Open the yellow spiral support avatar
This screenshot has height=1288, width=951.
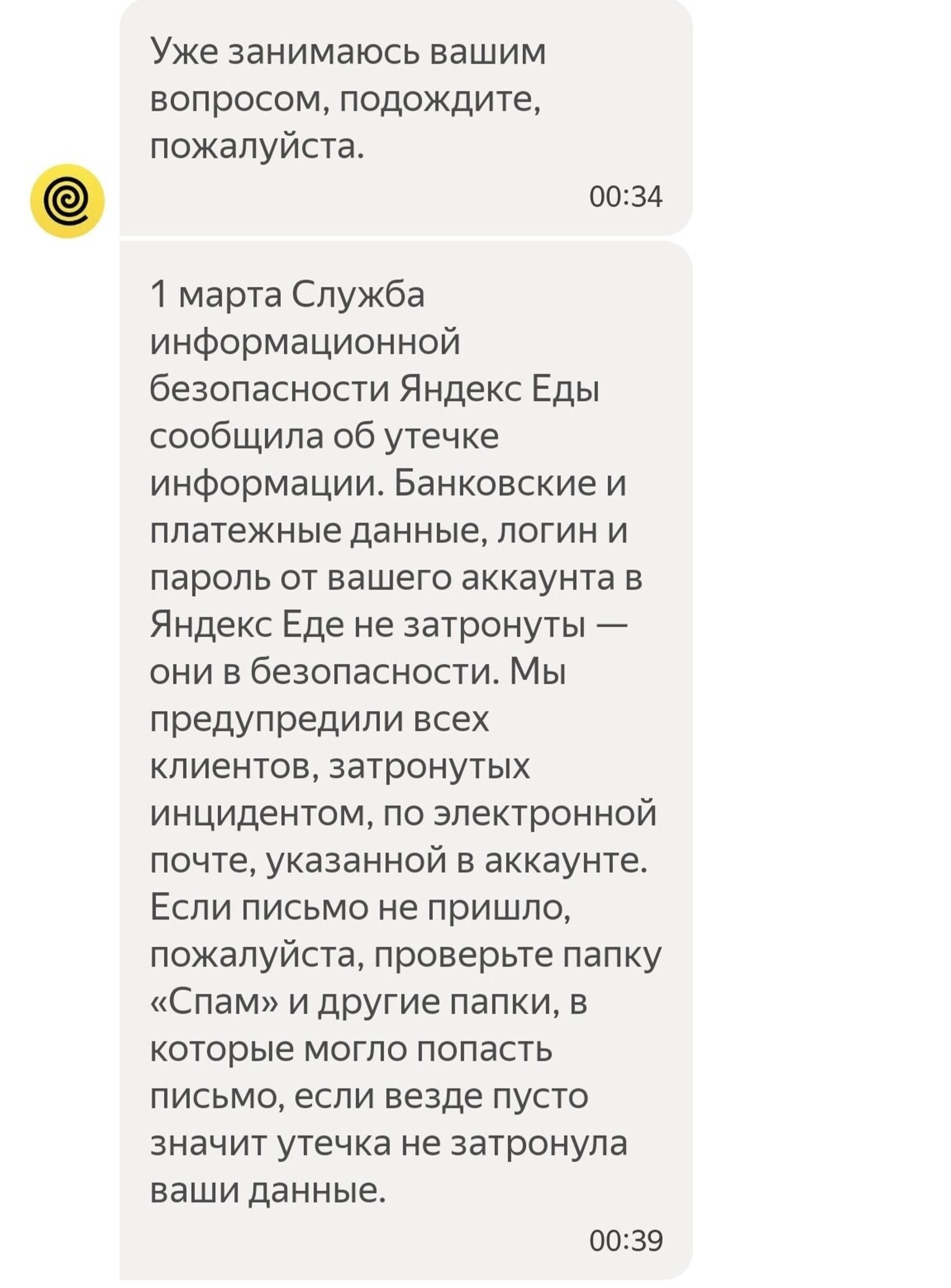68,201
